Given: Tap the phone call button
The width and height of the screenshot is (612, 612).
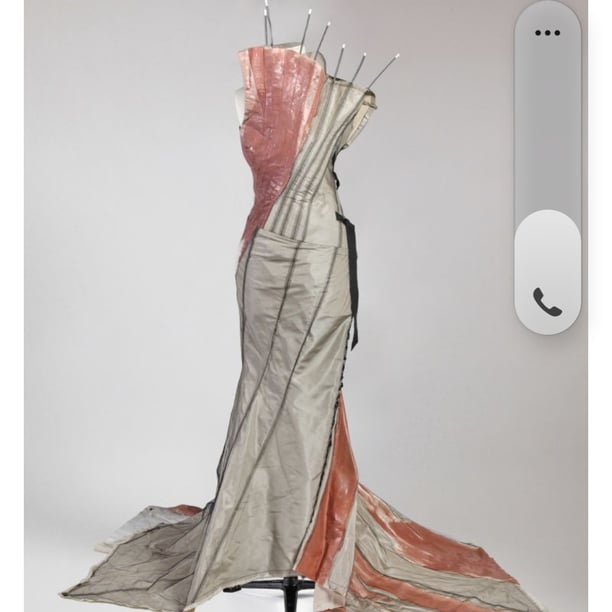Looking at the screenshot, I should click(x=547, y=299).
